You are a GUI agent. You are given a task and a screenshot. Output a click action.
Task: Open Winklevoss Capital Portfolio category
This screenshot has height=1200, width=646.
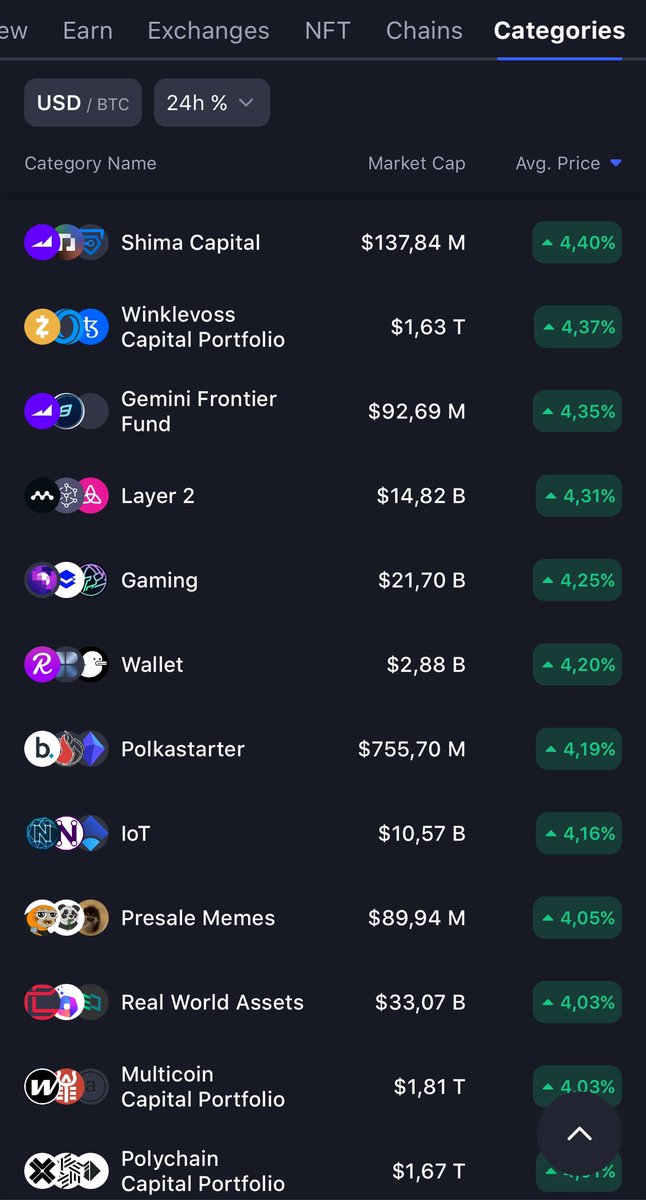323,327
